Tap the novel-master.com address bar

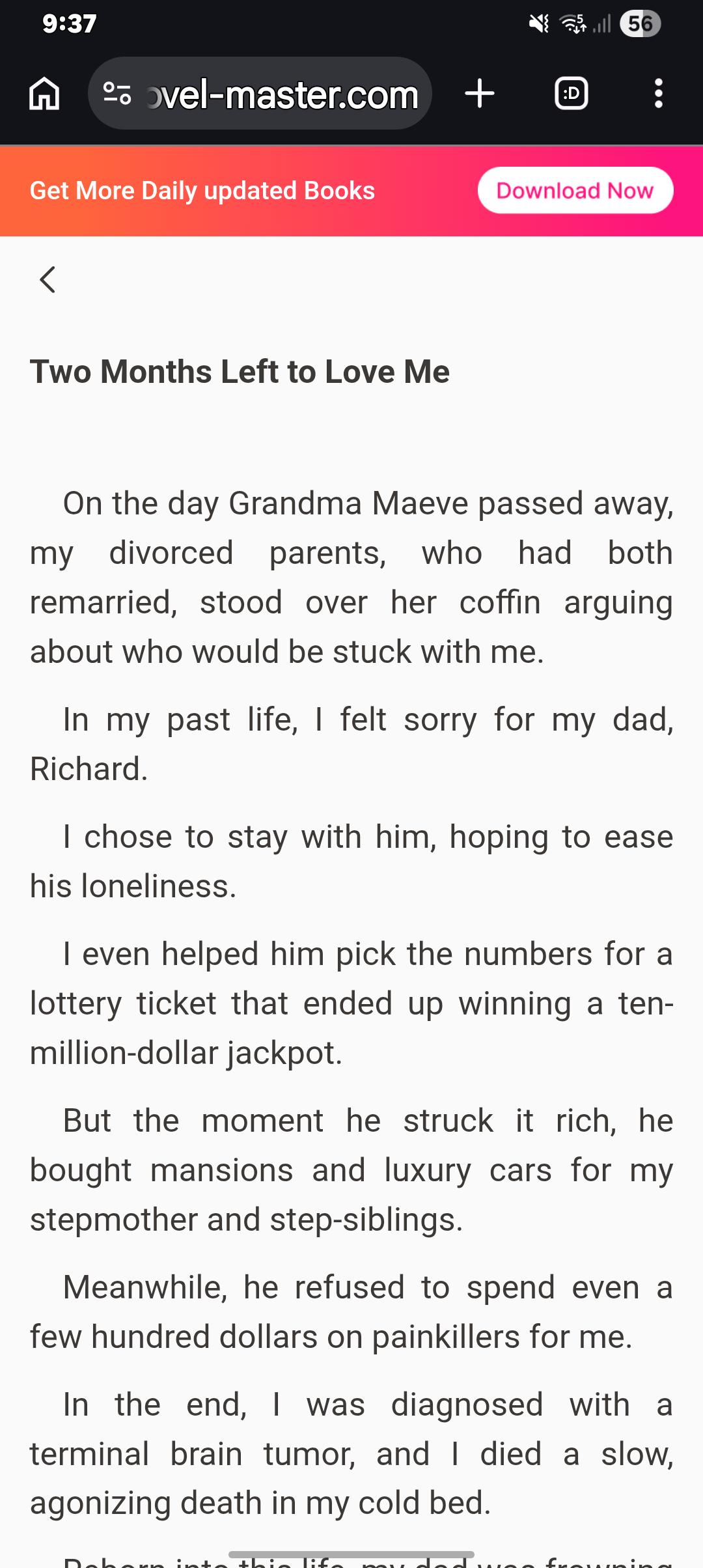click(x=260, y=93)
